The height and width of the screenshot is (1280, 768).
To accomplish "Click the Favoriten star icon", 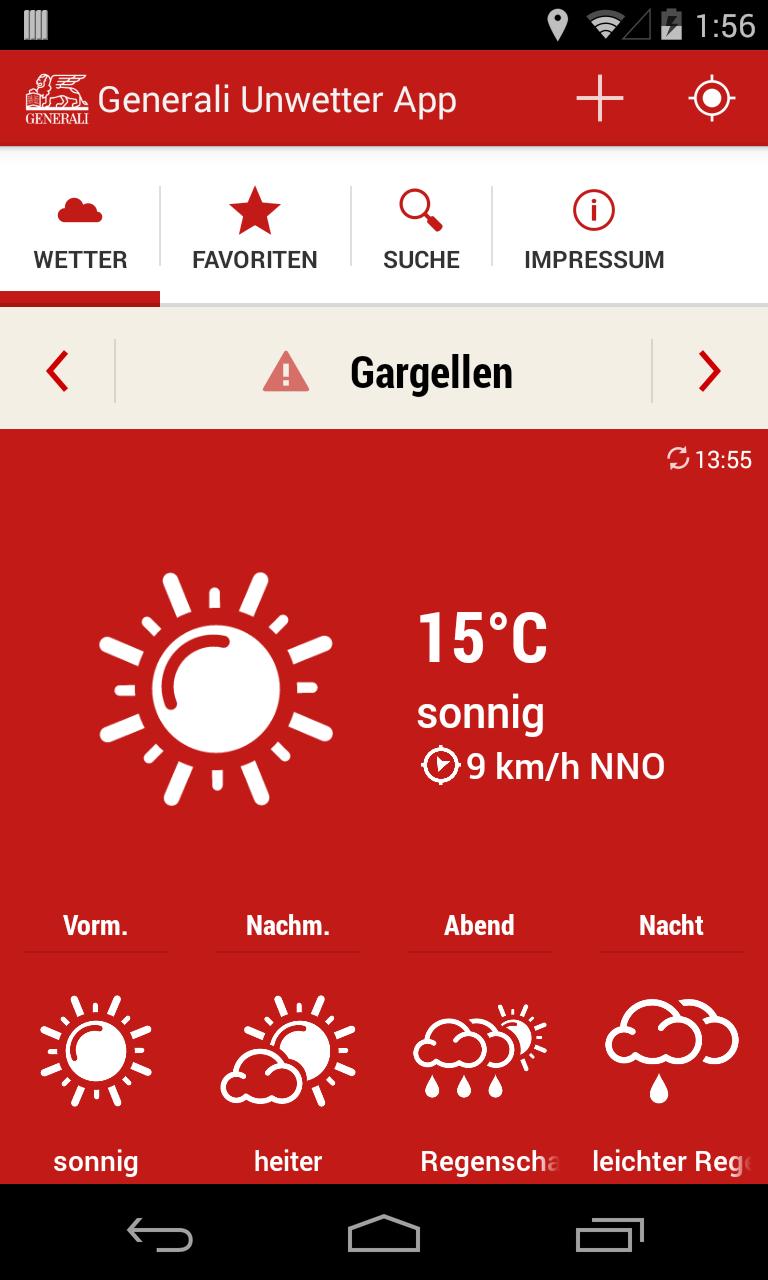I will 255,210.
